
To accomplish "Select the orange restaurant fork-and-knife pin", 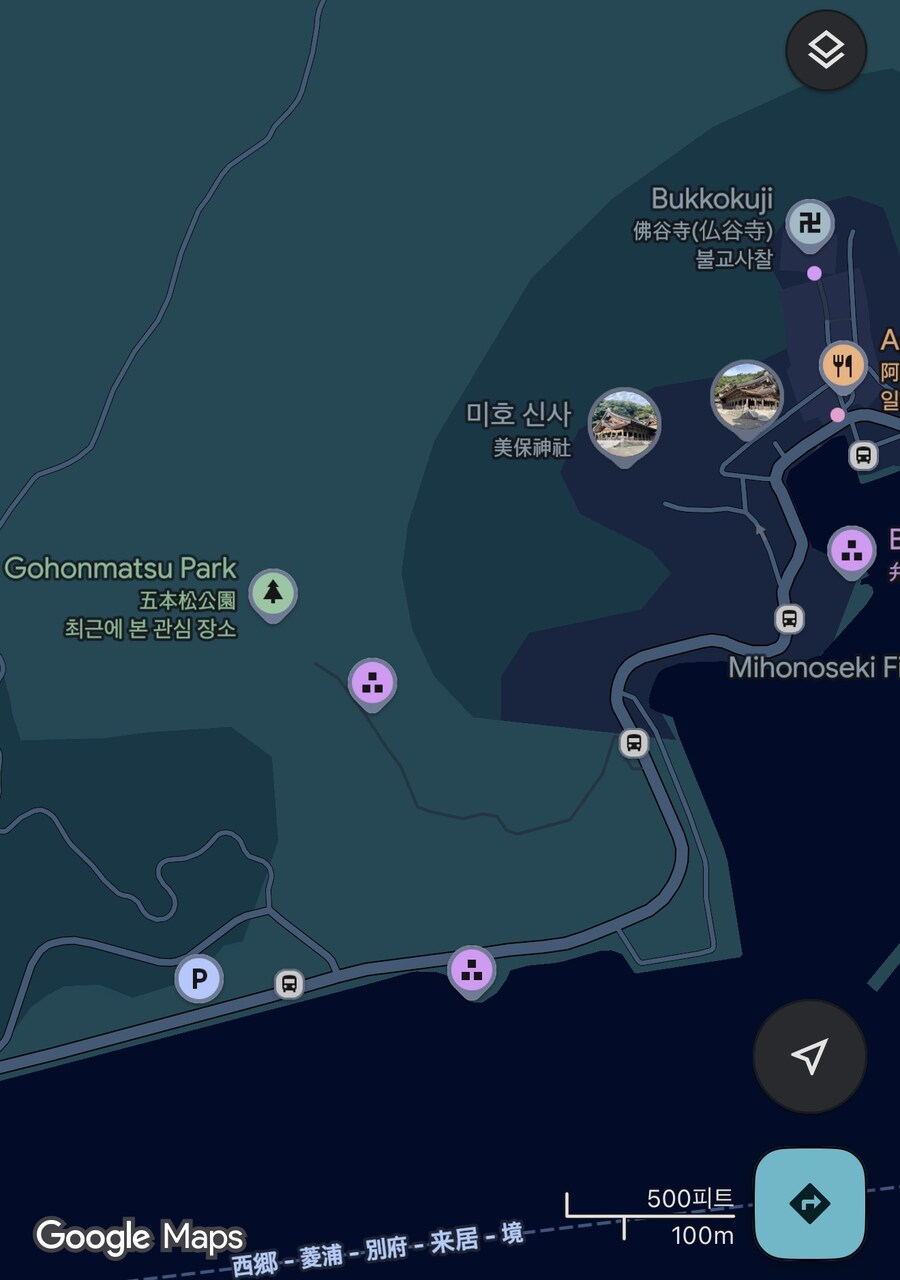I will 841,365.
